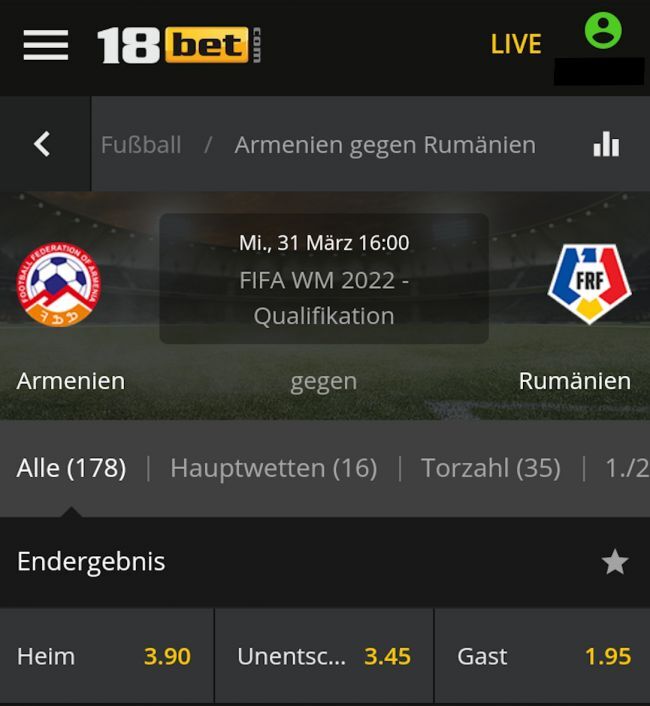Go to 18bet home via logo
Image resolution: width=650 pixels, height=706 pixels.
click(x=178, y=46)
